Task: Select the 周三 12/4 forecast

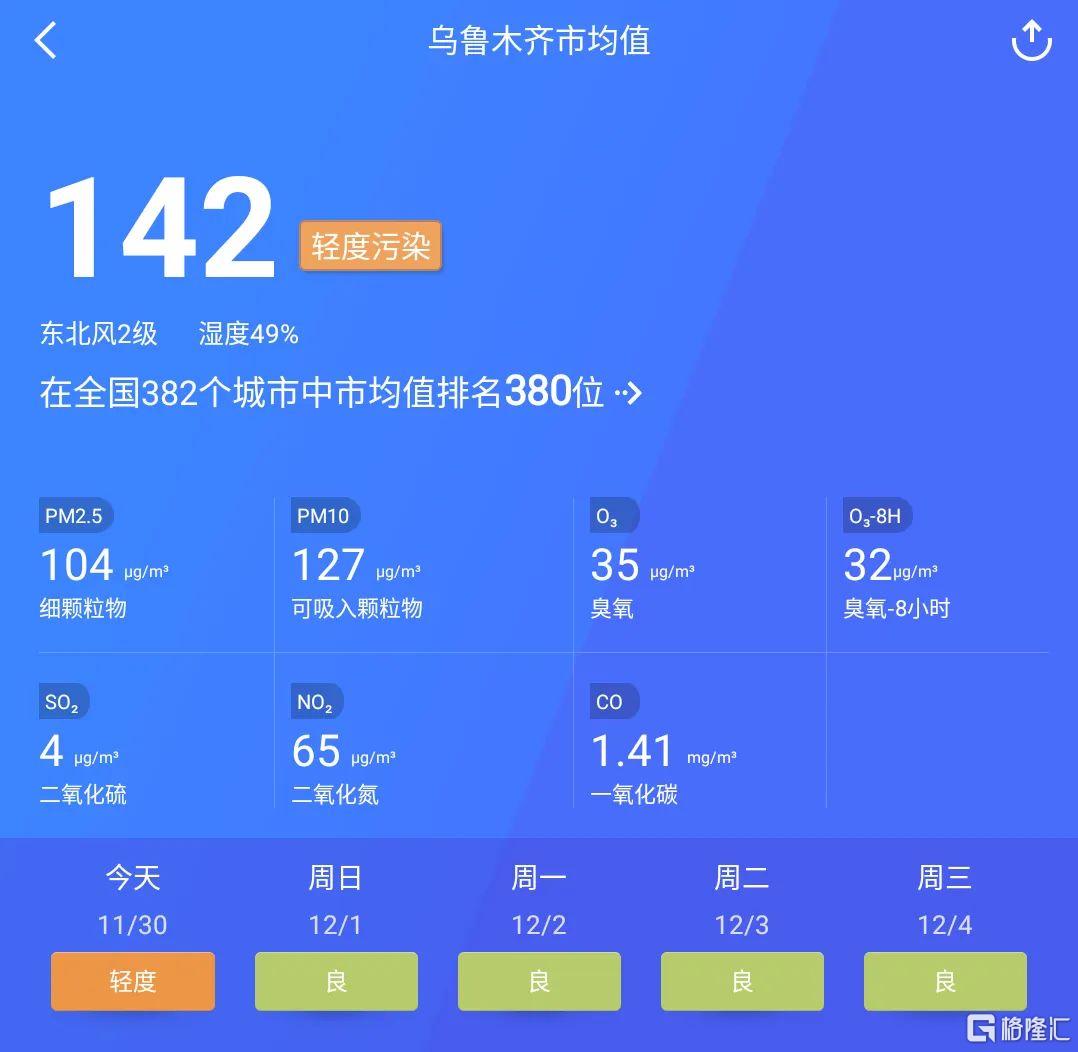Action: [x=945, y=980]
